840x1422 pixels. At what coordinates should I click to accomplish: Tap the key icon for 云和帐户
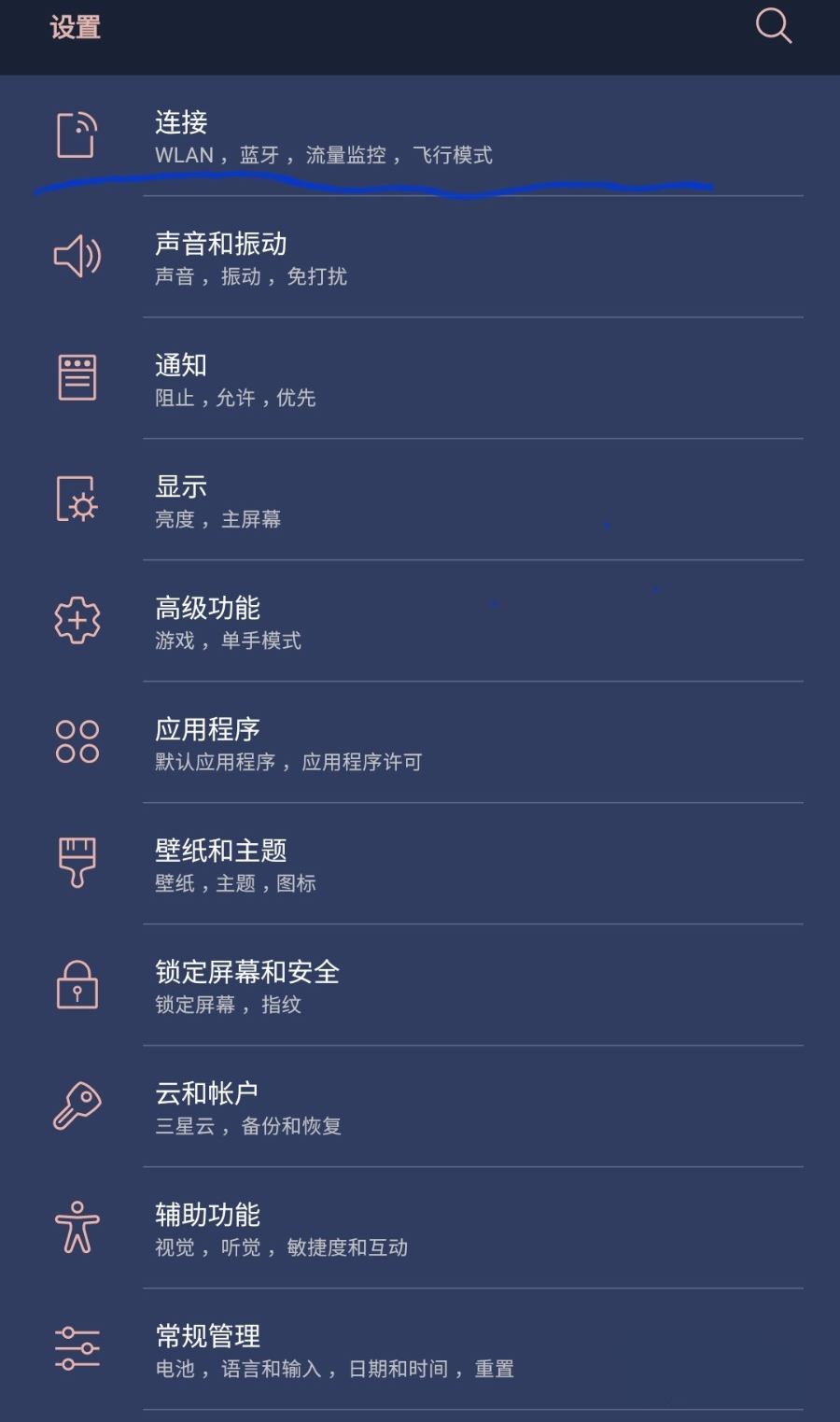click(x=77, y=1105)
